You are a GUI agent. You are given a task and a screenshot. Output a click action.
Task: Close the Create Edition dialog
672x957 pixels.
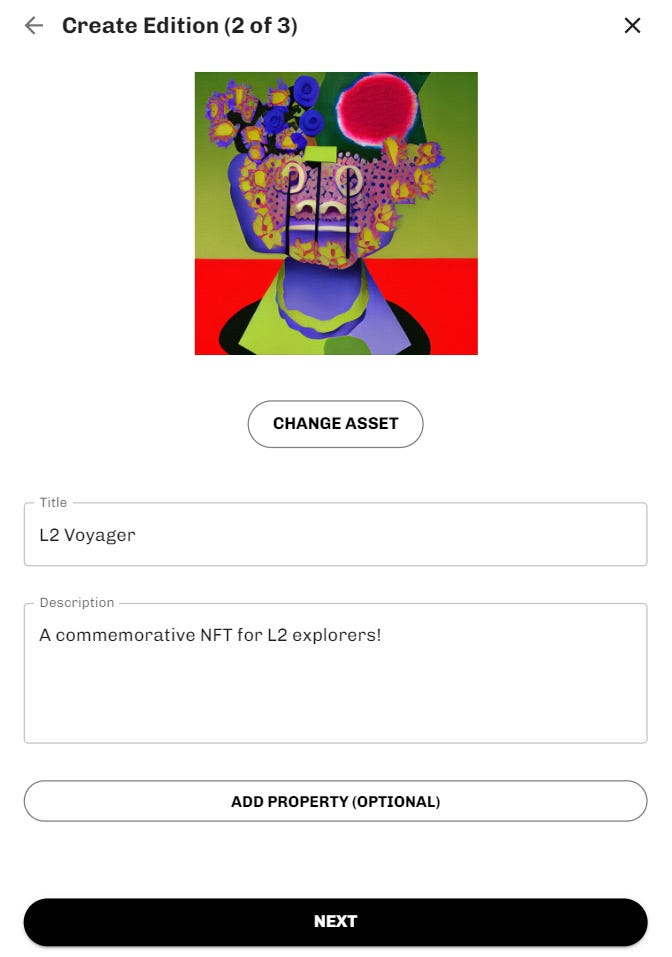click(x=632, y=26)
